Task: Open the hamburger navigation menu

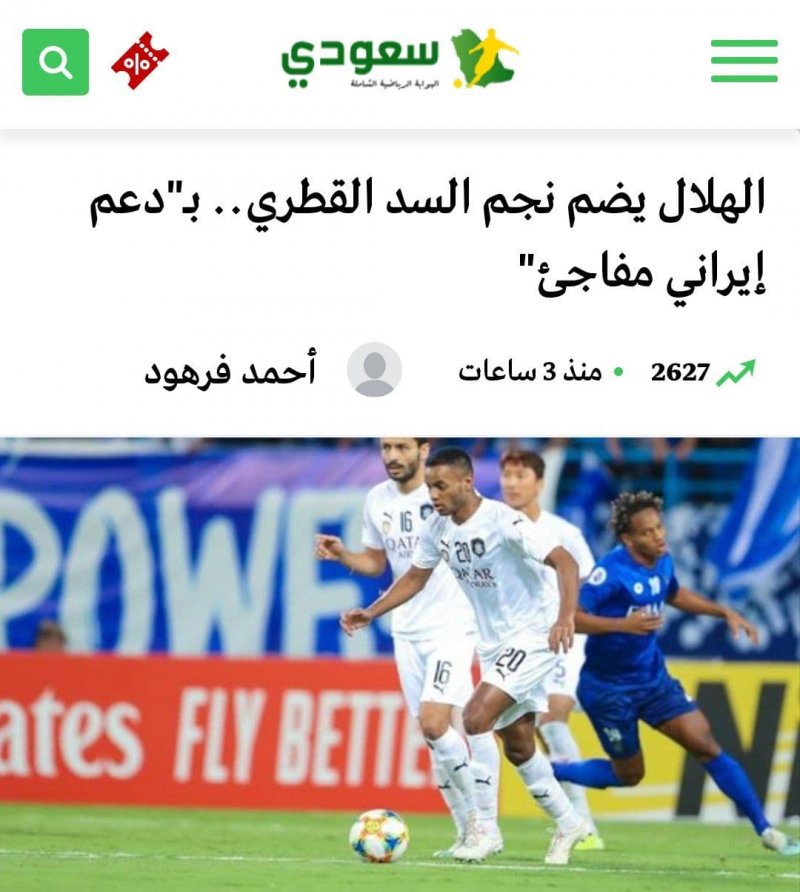Action: click(744, 61)
